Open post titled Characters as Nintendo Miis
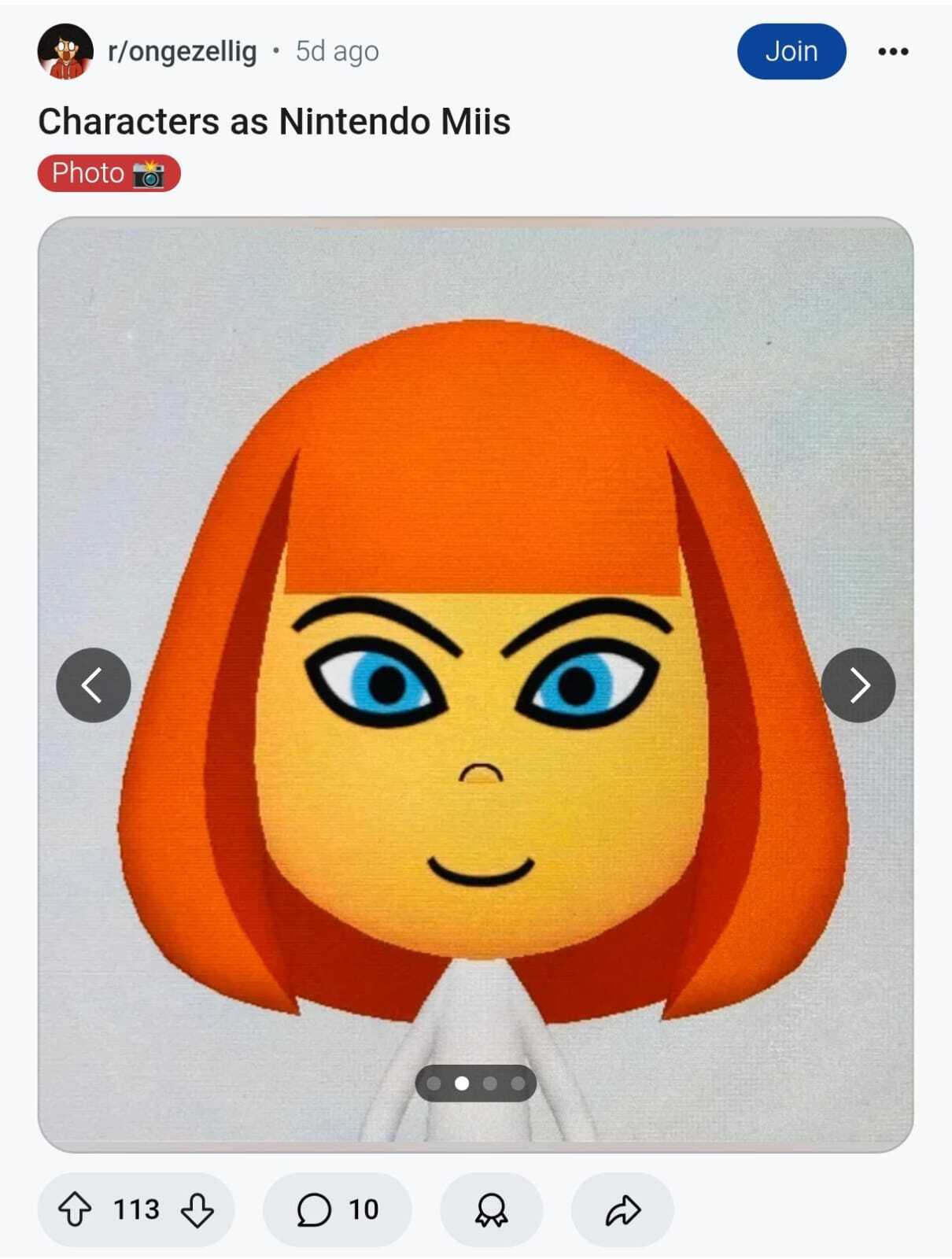Viewport: 952px width, 1259px height. coord(274,122)
